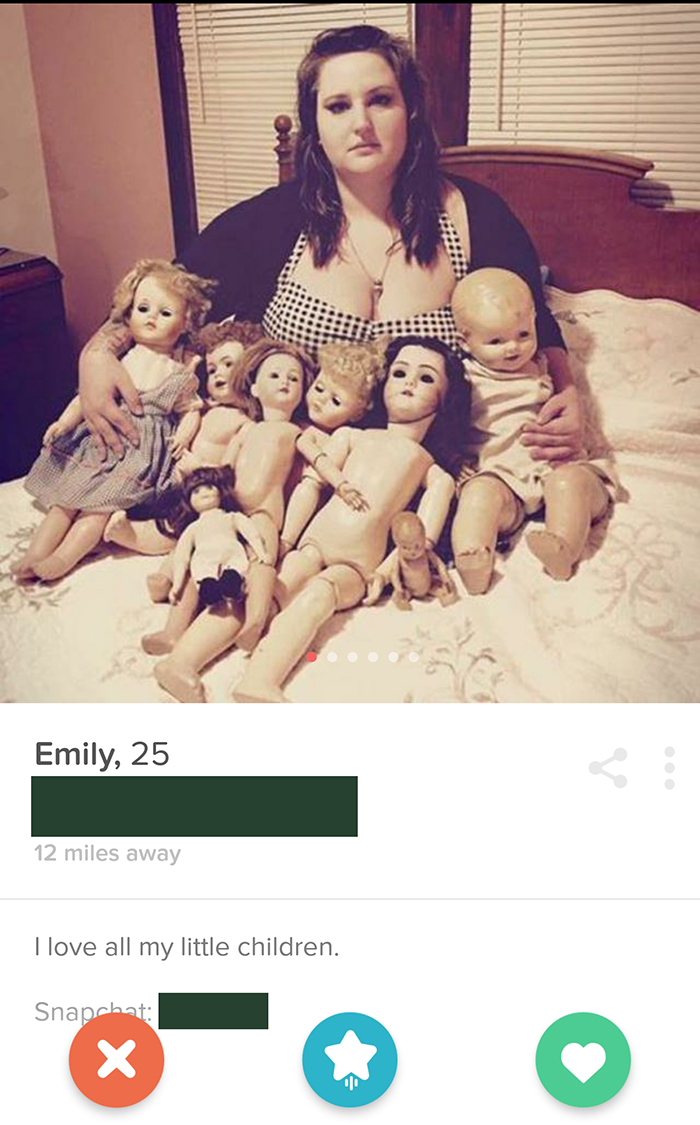Screen dimensions: 700x1125
Task: Share Emily's profile
Action: 608,768
